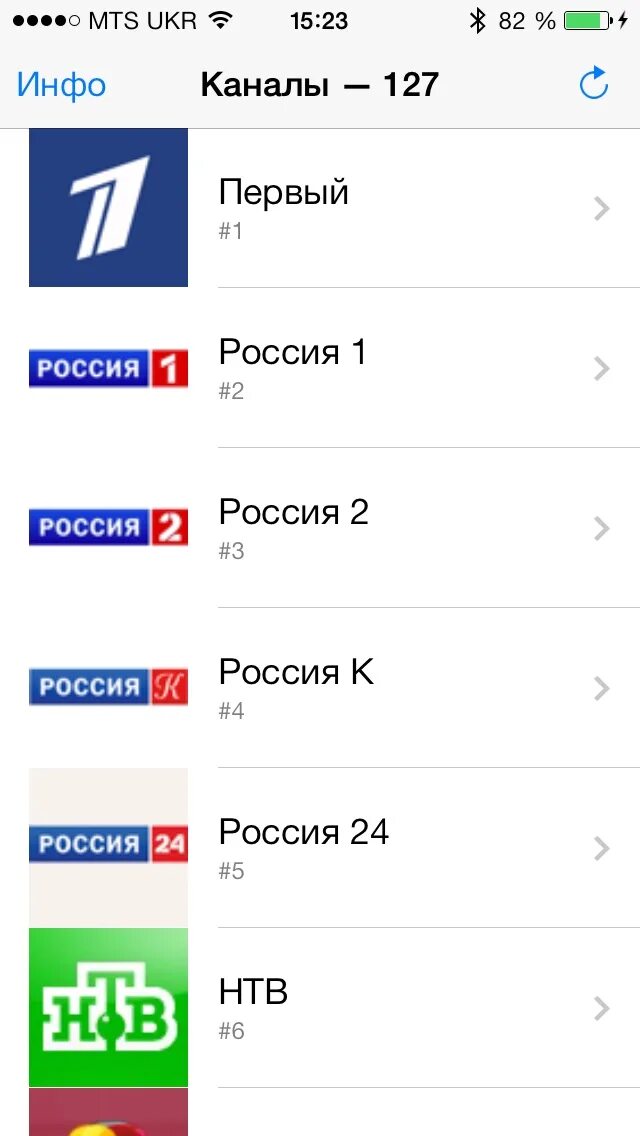Open channel Россия 2
The height and width of the screenshot is (1136, 640).
click(320, 528)
